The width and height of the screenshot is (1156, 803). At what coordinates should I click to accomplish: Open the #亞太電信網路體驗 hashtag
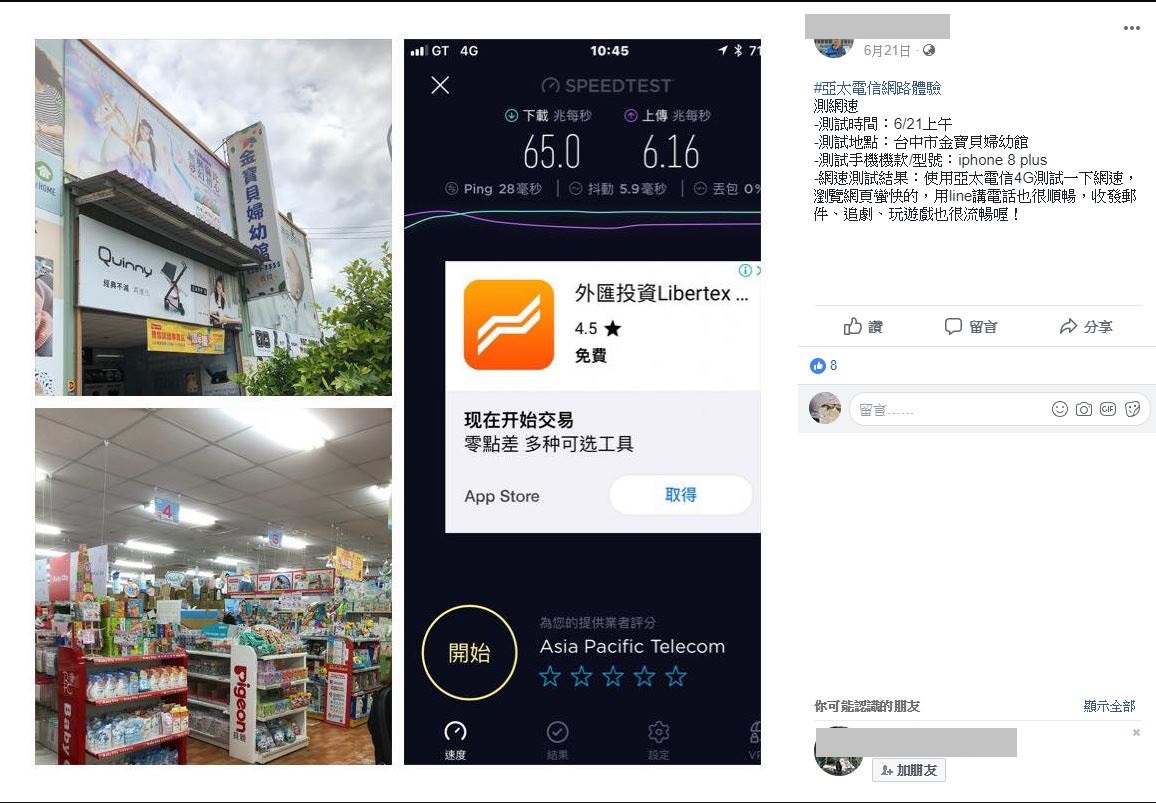[x=877, y=88]
